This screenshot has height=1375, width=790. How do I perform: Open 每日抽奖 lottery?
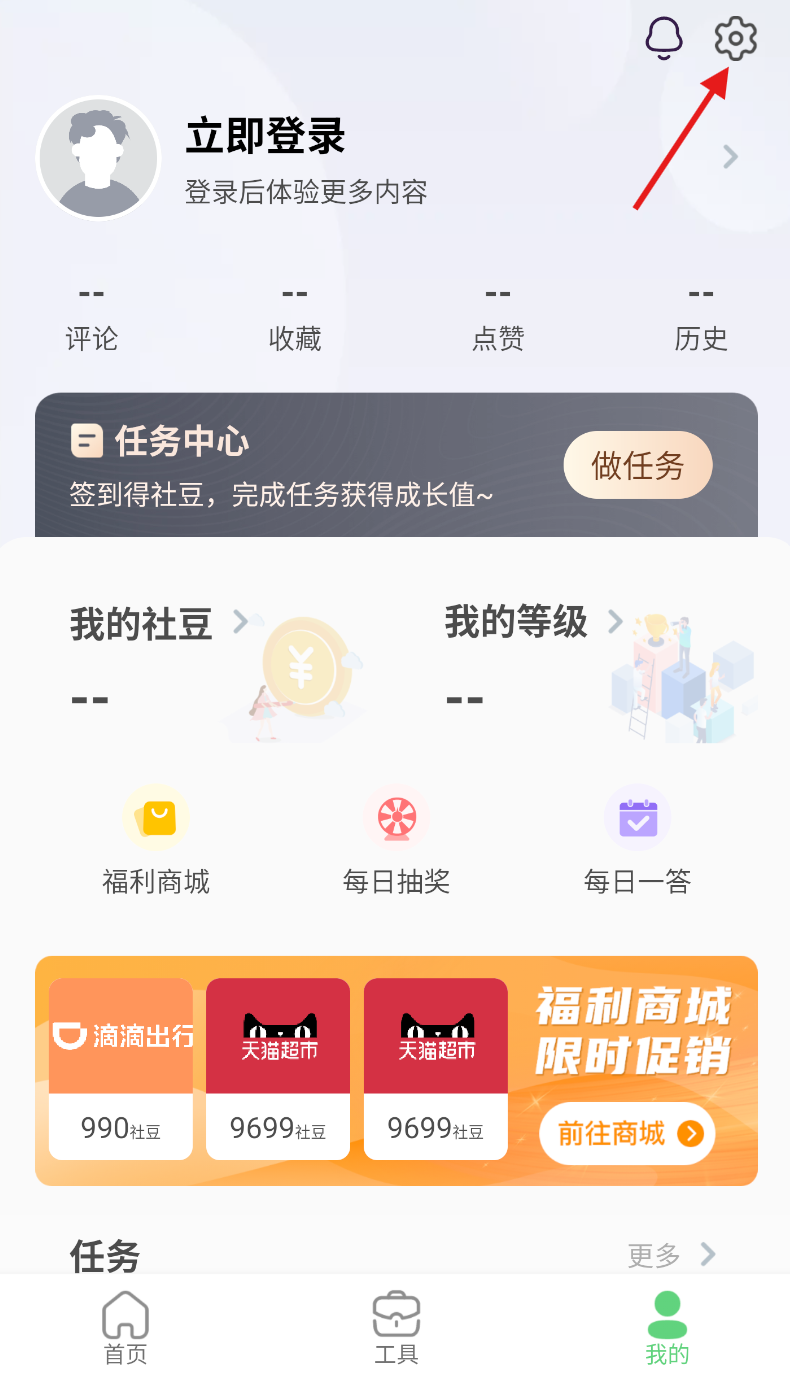(397, 840)
